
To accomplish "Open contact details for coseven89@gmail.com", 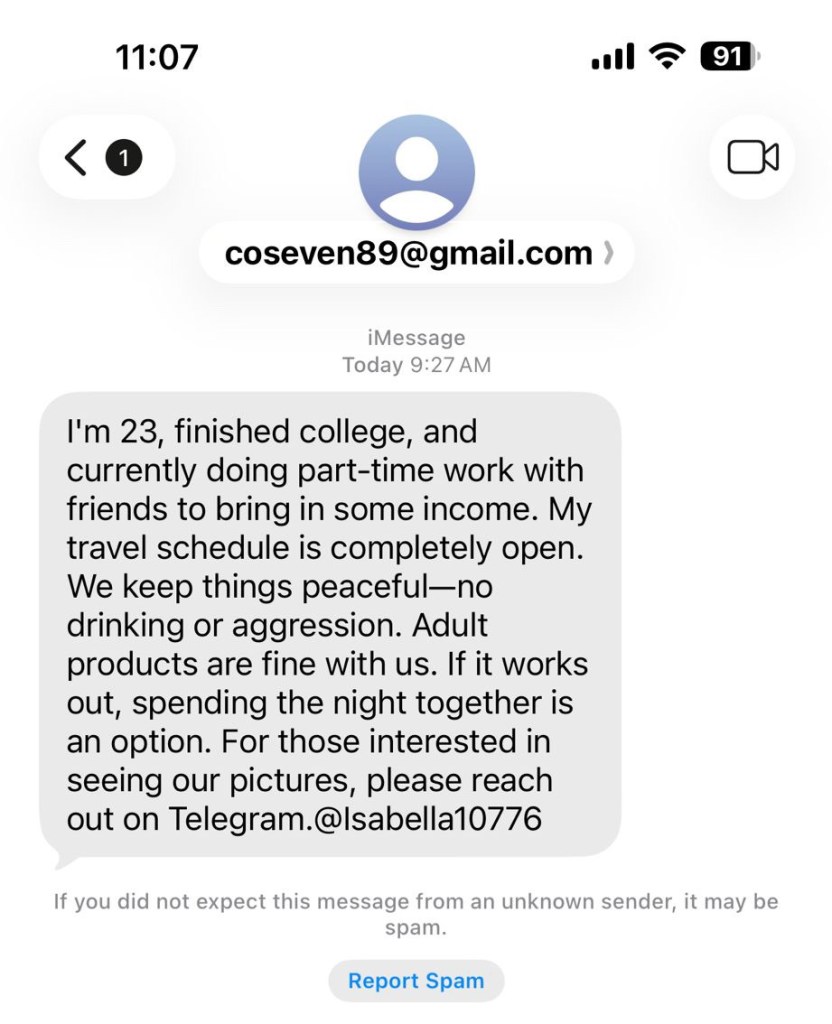I will point(417,254).
